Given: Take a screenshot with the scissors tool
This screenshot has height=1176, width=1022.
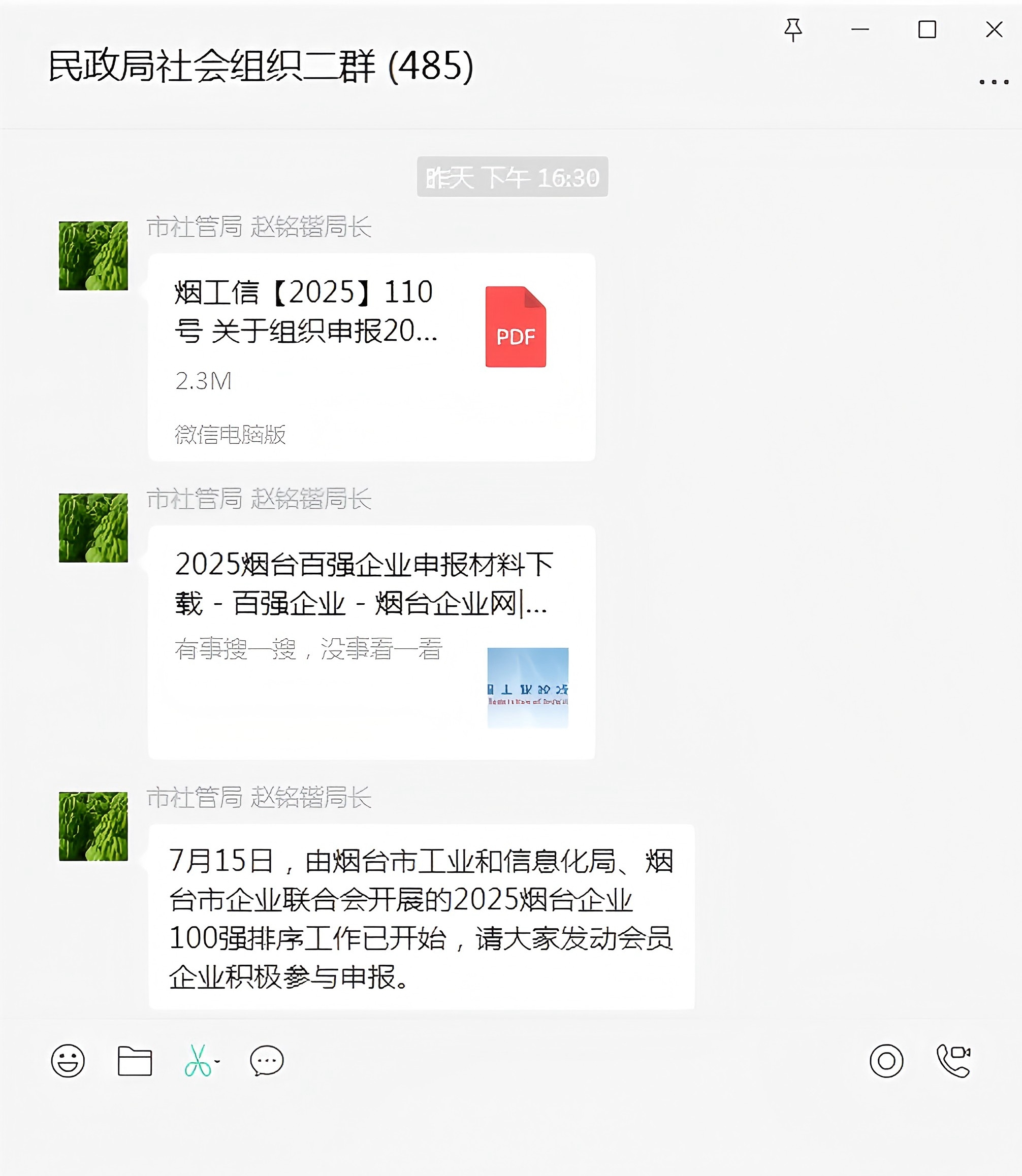Looking at the screenshot, I should [198, 1061].
